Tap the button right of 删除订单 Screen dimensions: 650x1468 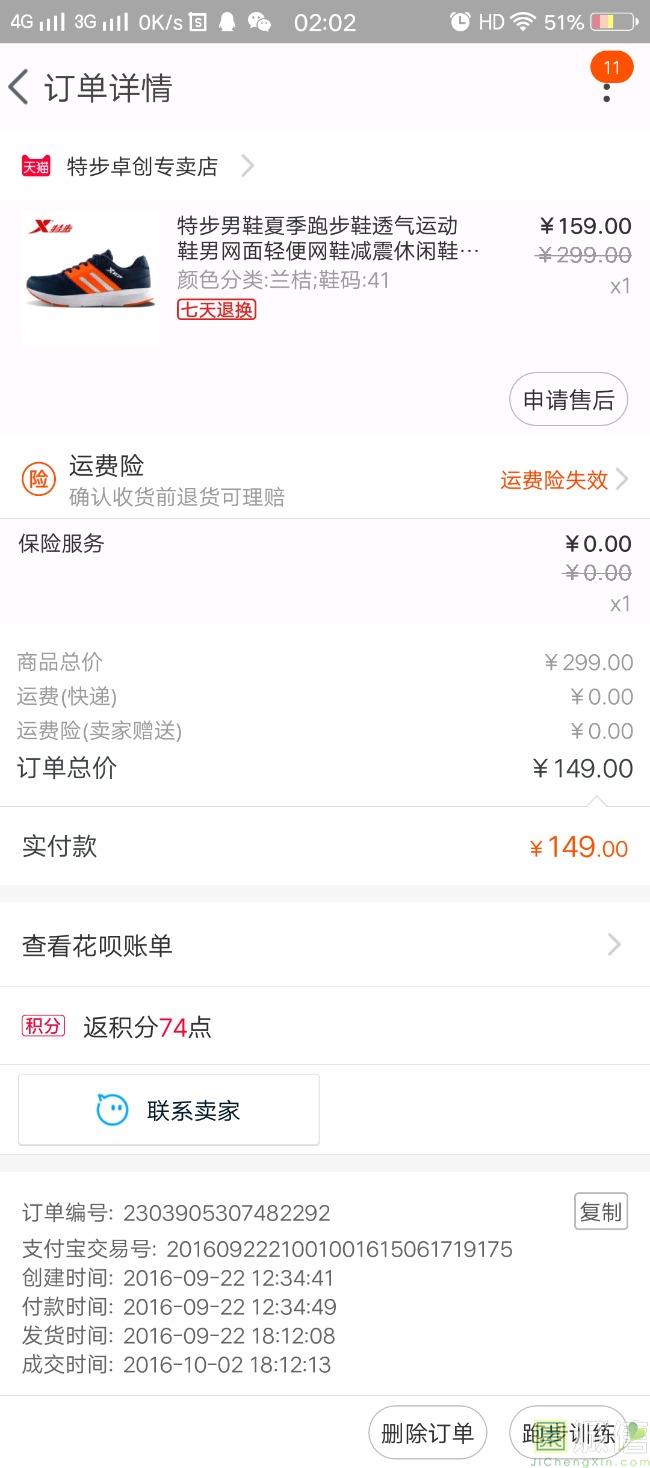(568, 1433)
